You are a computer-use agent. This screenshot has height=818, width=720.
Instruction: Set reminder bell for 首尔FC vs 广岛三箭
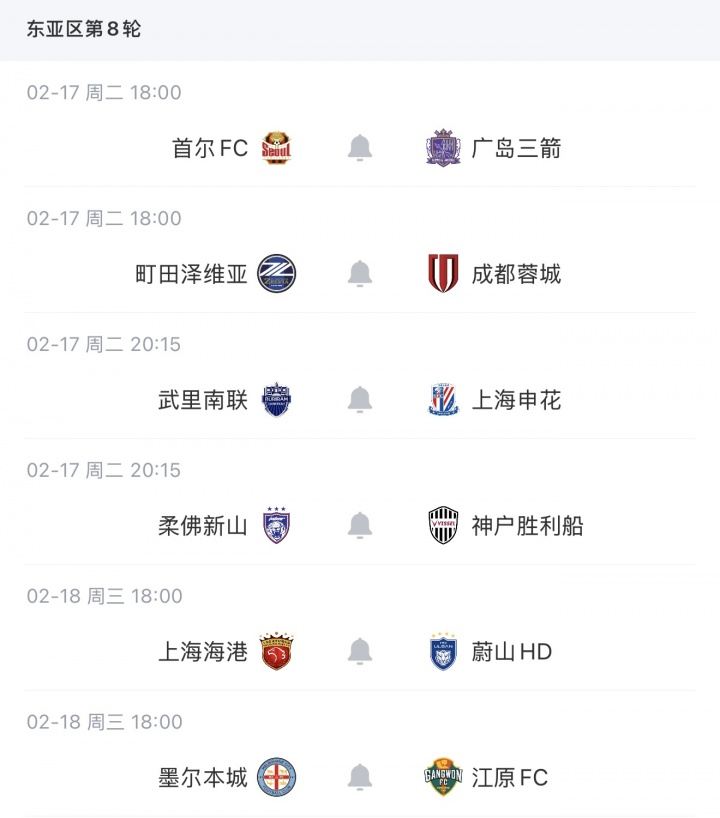[360, 149]
